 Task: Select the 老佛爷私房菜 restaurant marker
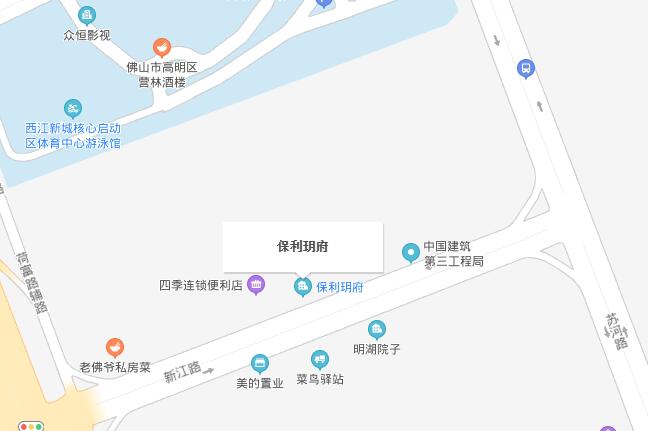point(115,348)
